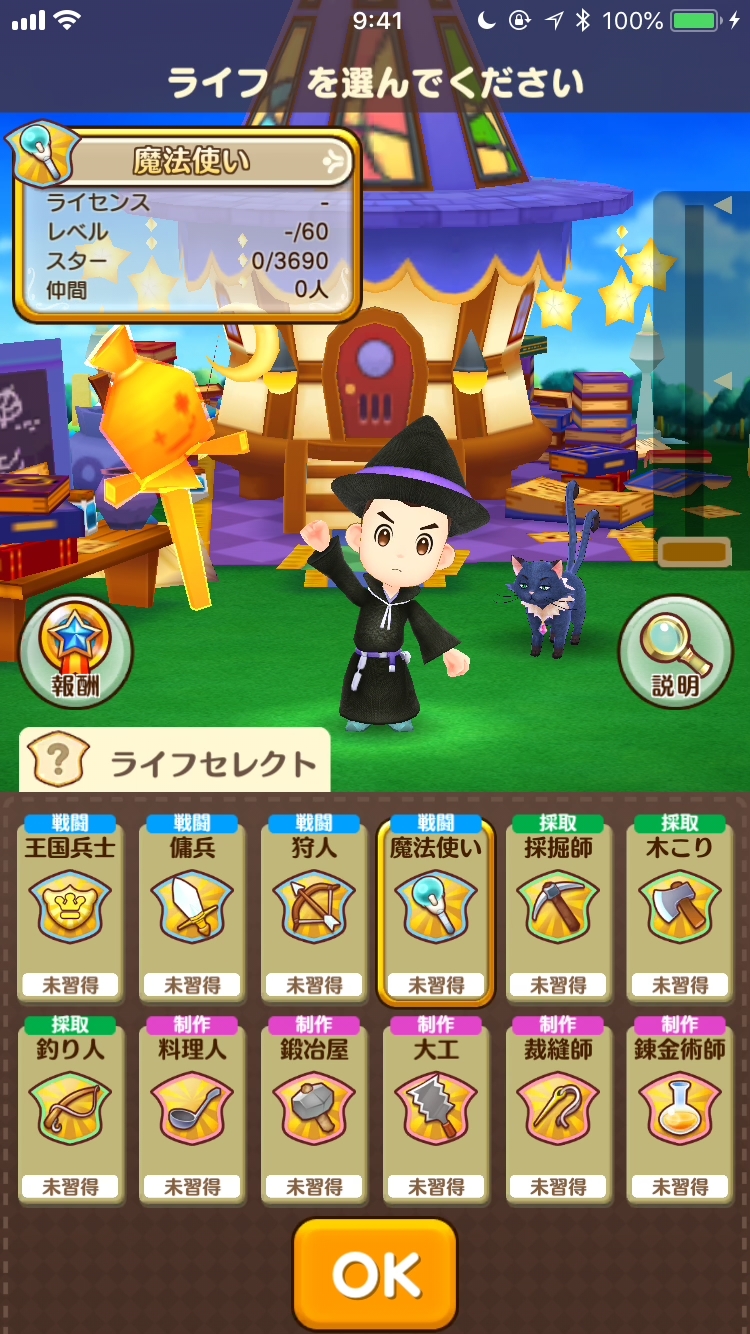Select the 大工 life card
750x1334 pixels.
[x=436, y=1109]
